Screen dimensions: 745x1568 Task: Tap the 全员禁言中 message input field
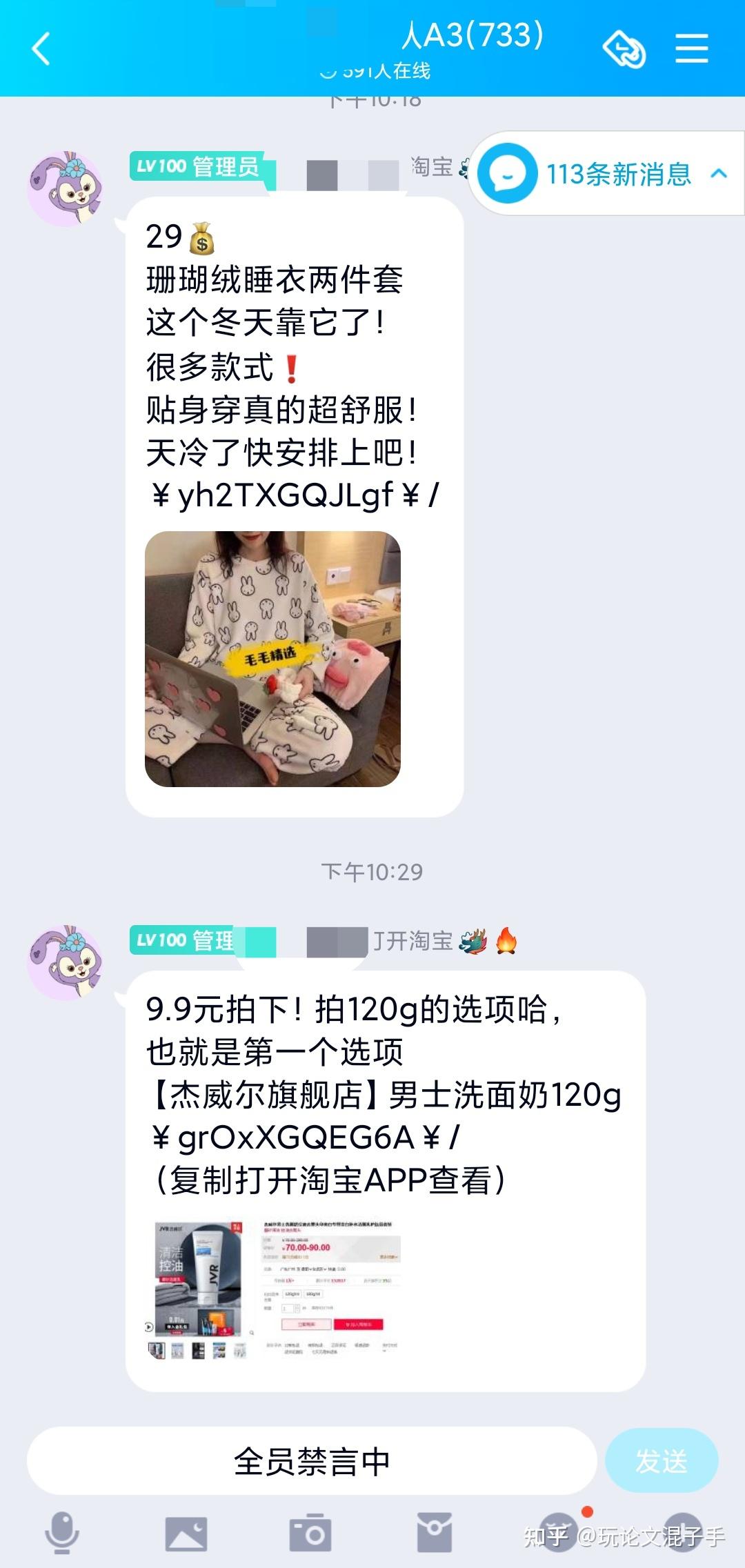pyautogui.click(x=312, y=1461)
